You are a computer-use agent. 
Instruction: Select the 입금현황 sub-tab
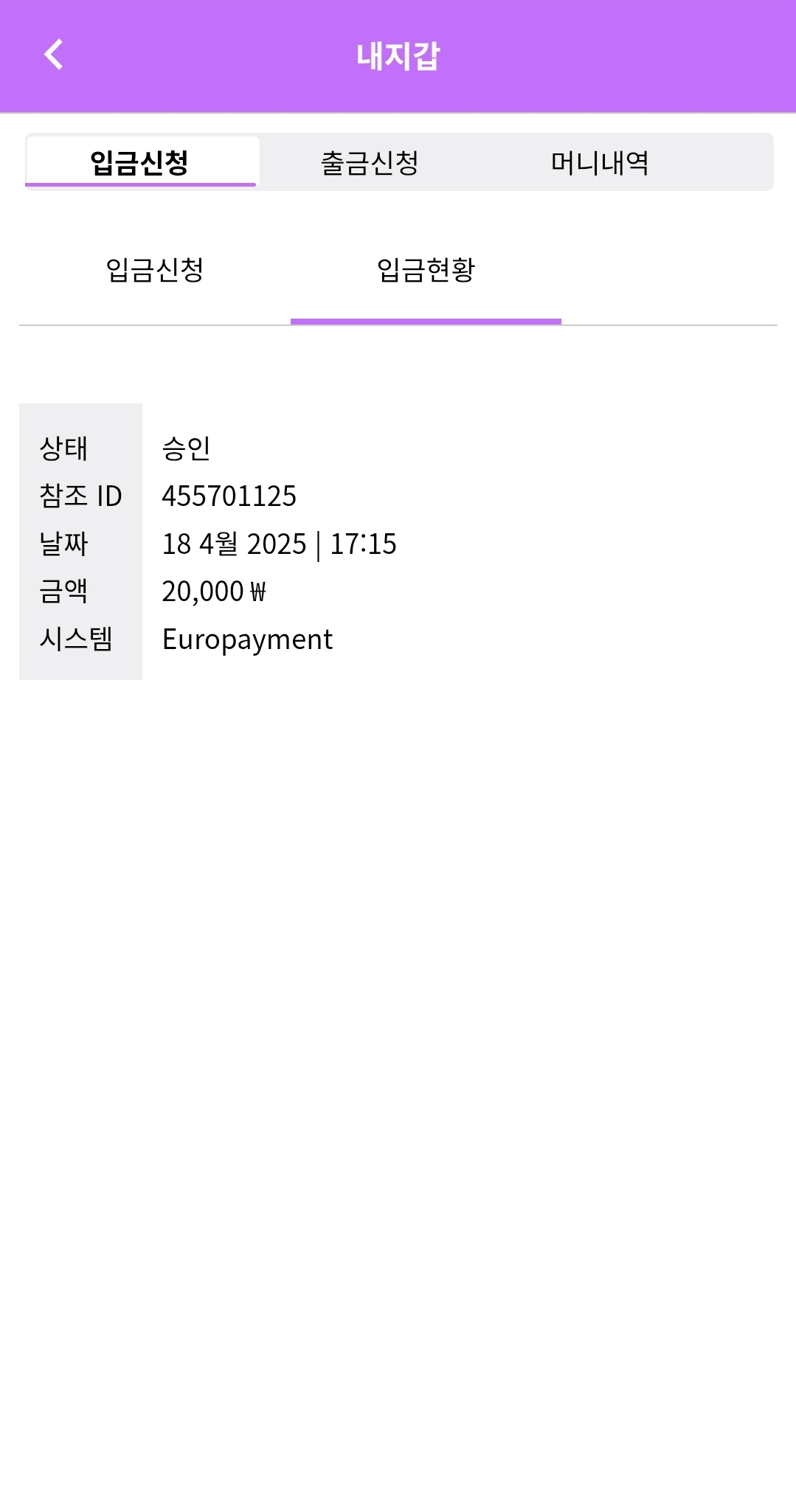(426, 270)
